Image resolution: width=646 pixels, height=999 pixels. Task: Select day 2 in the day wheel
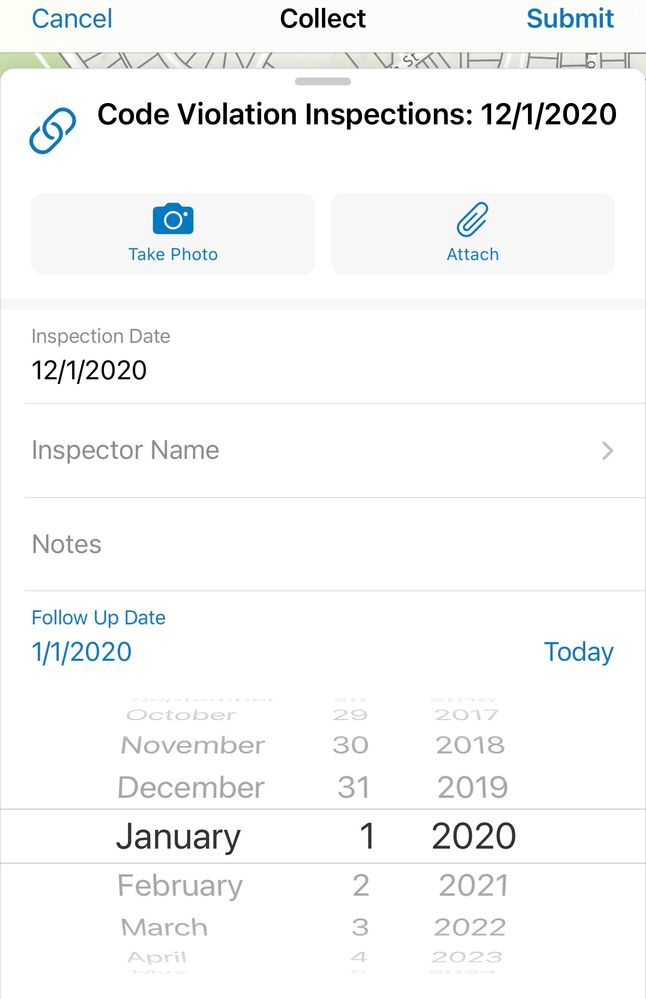click(x=361, y=885)
